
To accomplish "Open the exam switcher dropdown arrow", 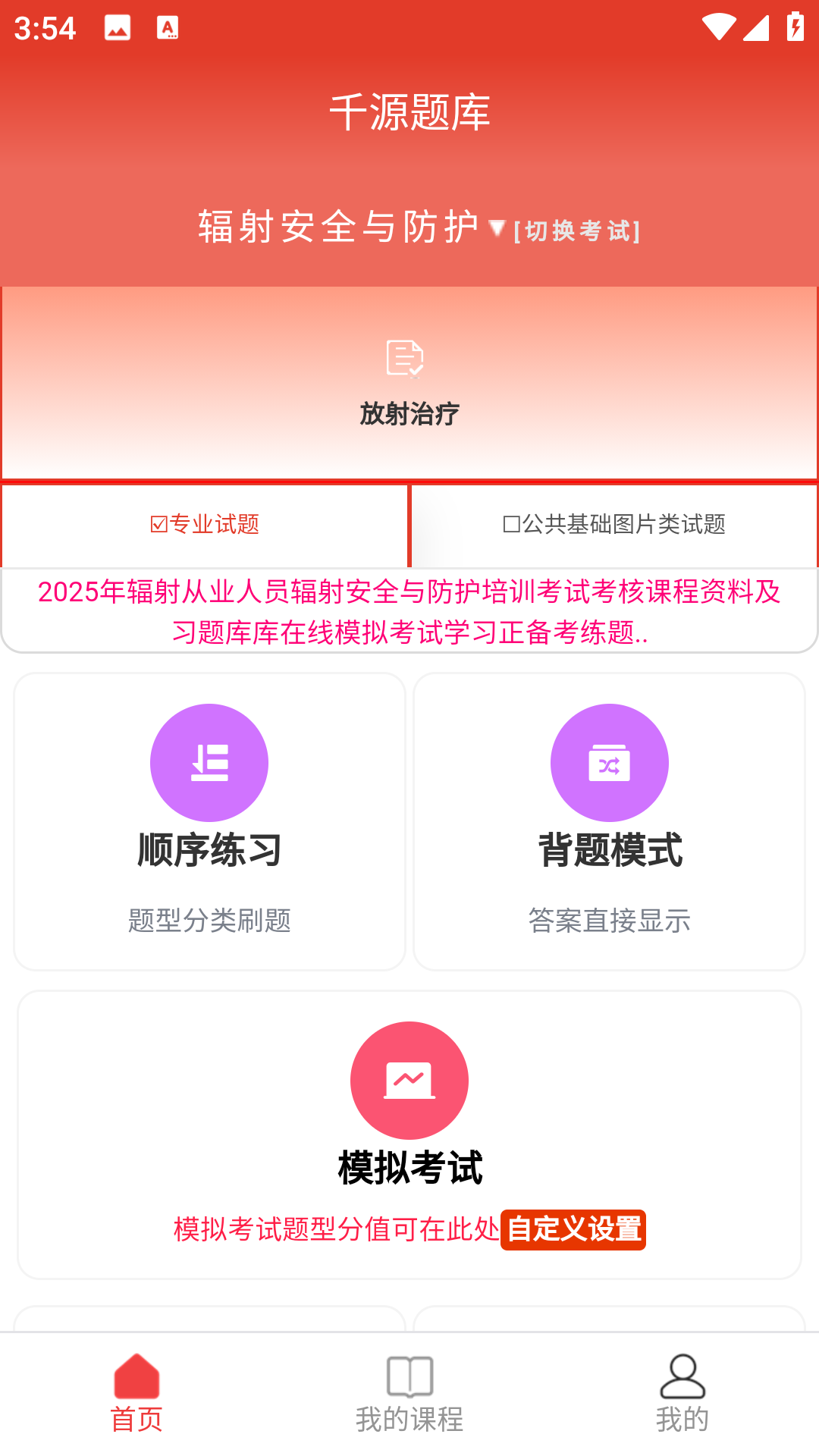I will pyautogui.click(x=497, y=227).
